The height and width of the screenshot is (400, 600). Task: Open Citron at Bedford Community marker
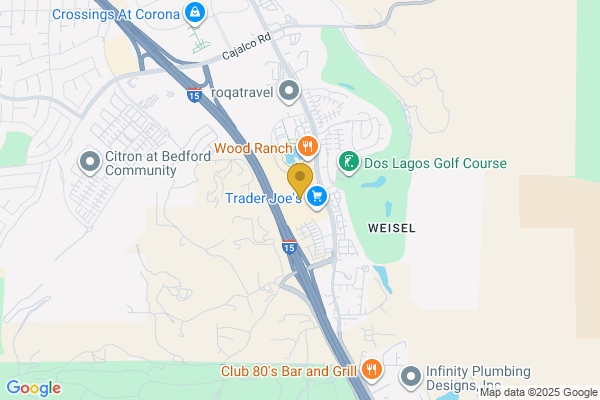tap(90, 160)
